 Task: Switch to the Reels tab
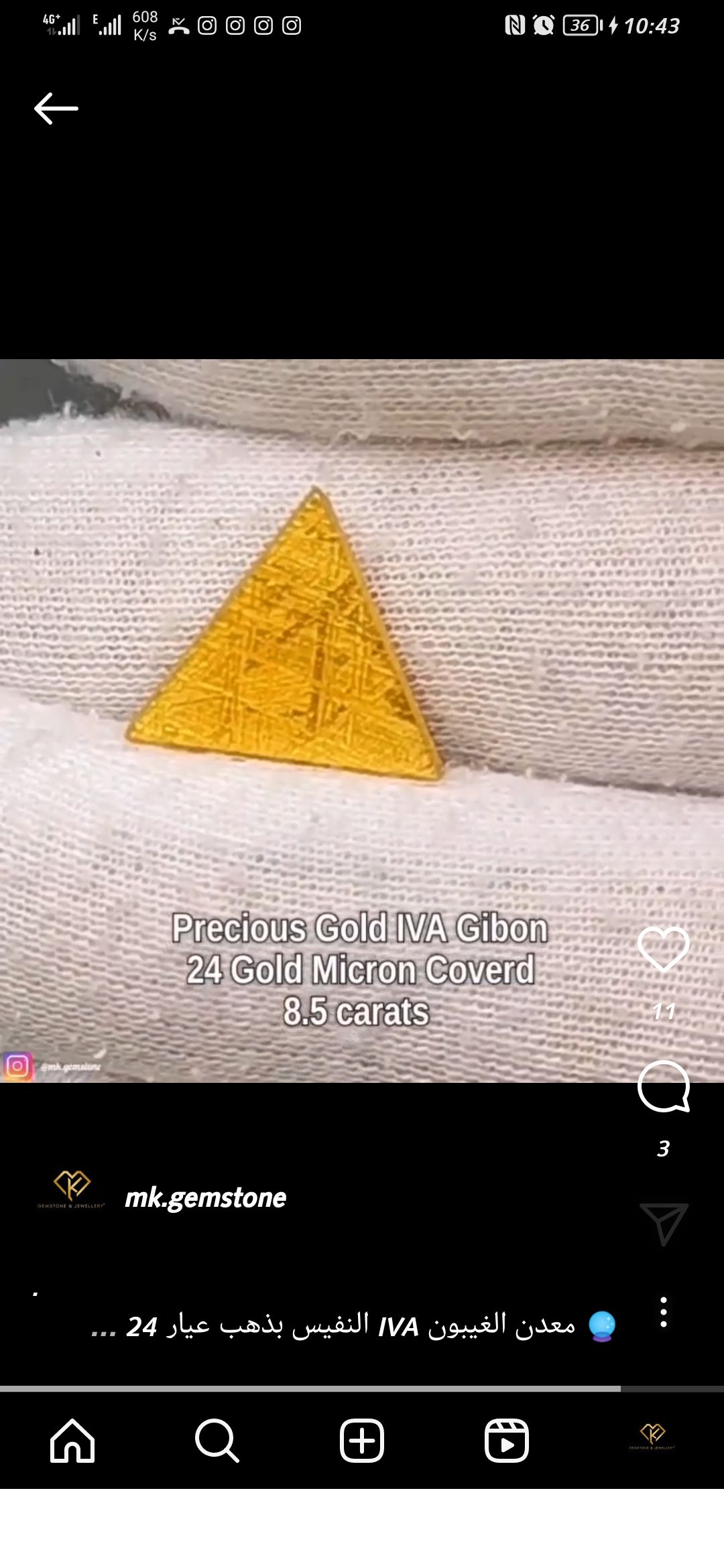(x=507, y=1440)
